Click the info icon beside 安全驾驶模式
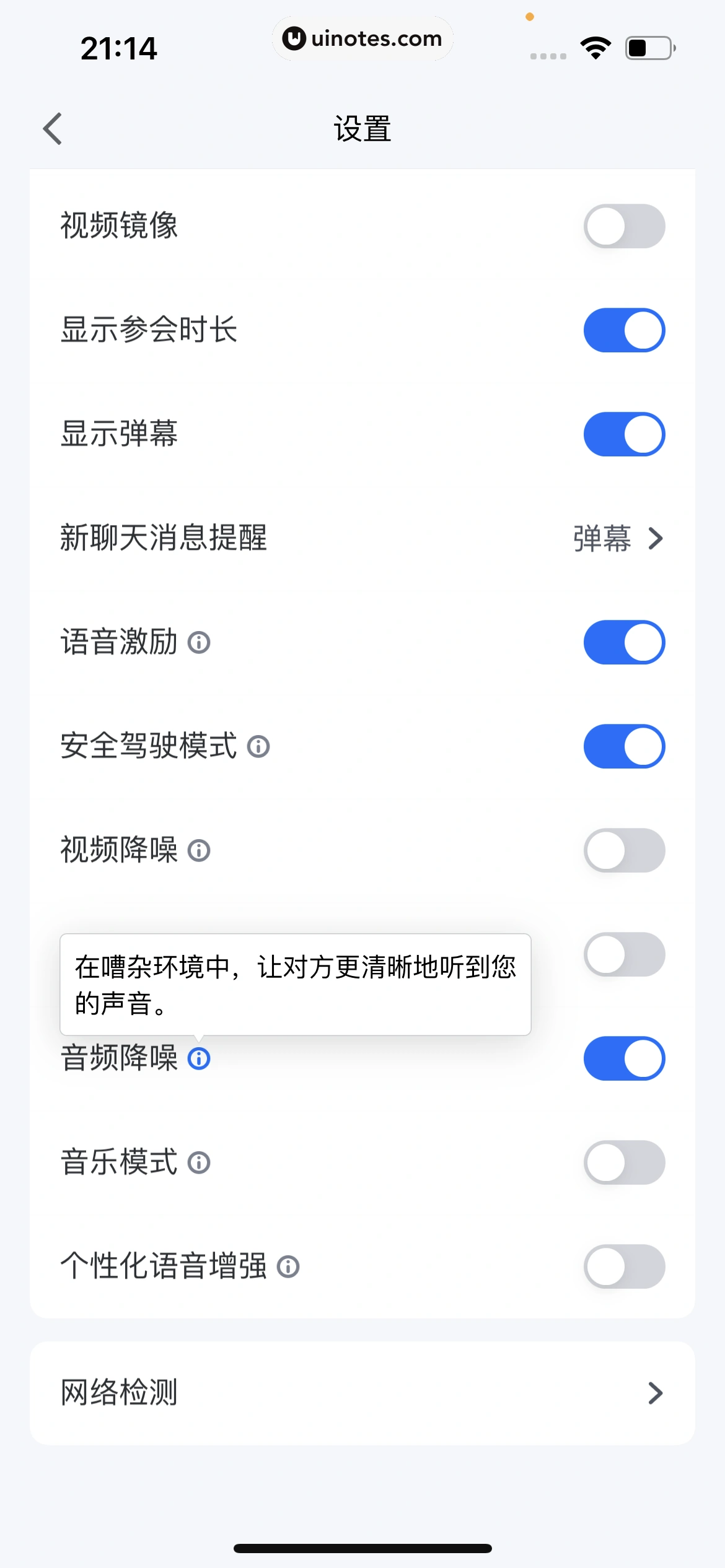 point(258,747)
